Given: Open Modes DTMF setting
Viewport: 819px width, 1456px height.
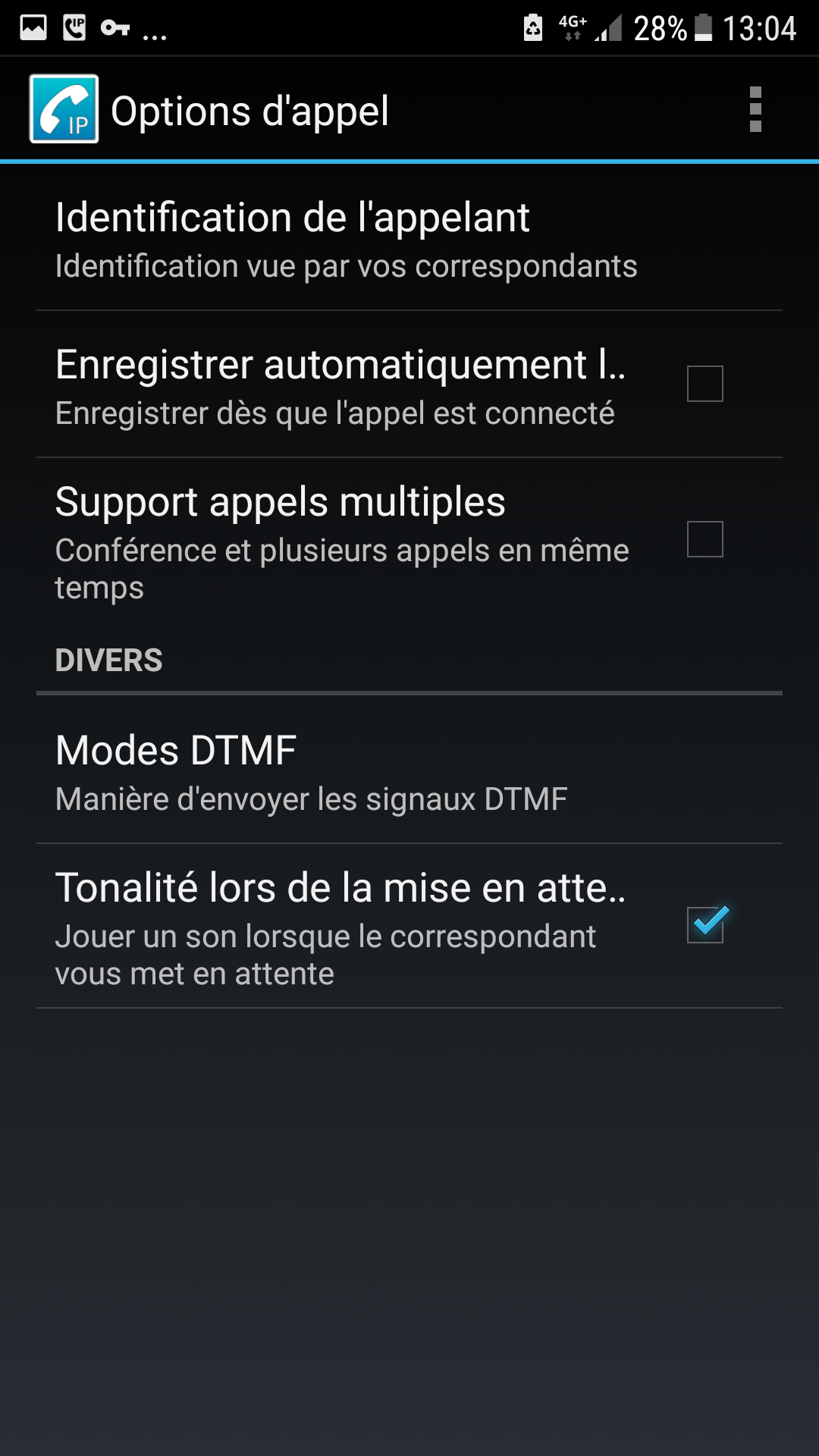Looking at the screenshot, I should (311, 772).
